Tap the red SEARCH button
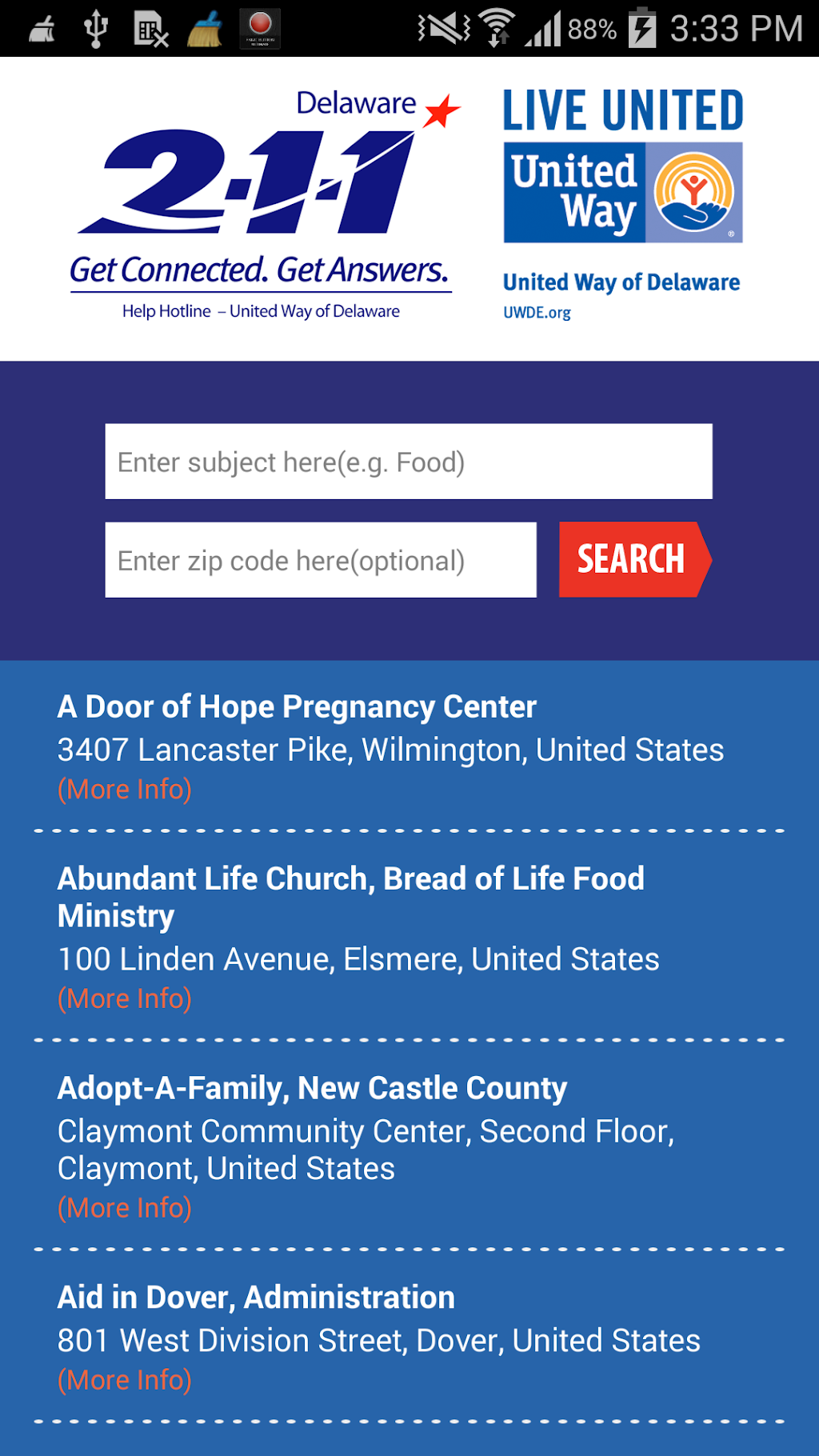The height and width of the screenshot is (1456, 819). click(x=632, y=559)
